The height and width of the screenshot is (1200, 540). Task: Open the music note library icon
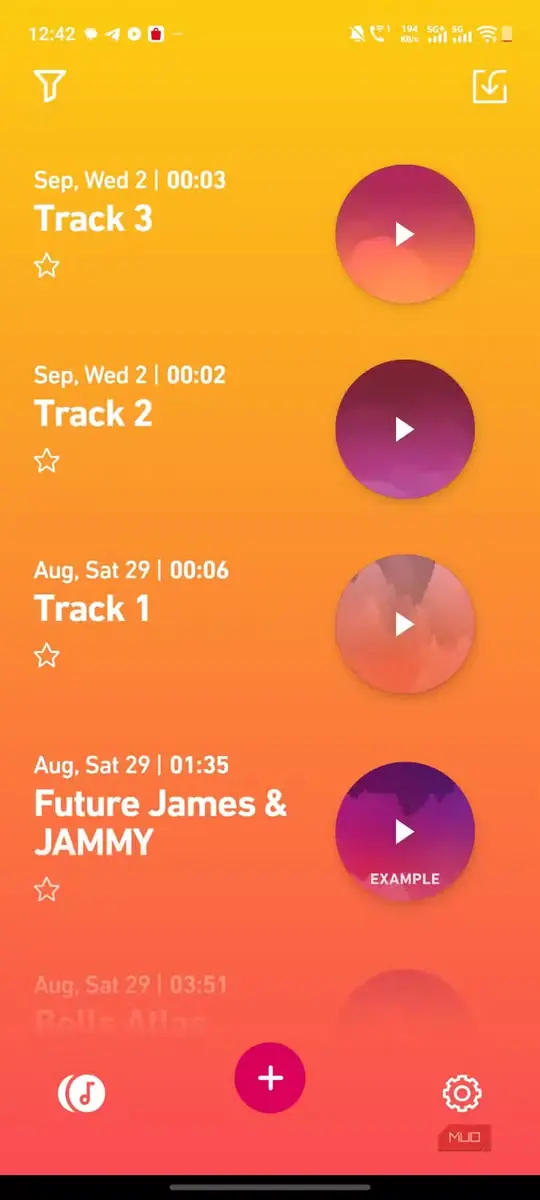point(82,1093)
